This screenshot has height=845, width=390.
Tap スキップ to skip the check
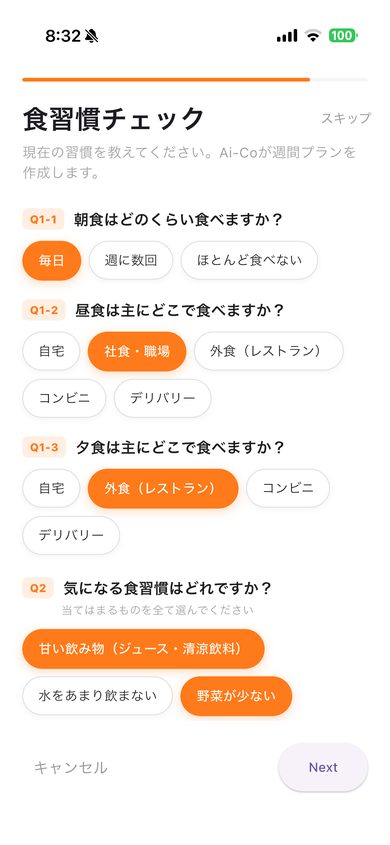click(x=346, y=118)
